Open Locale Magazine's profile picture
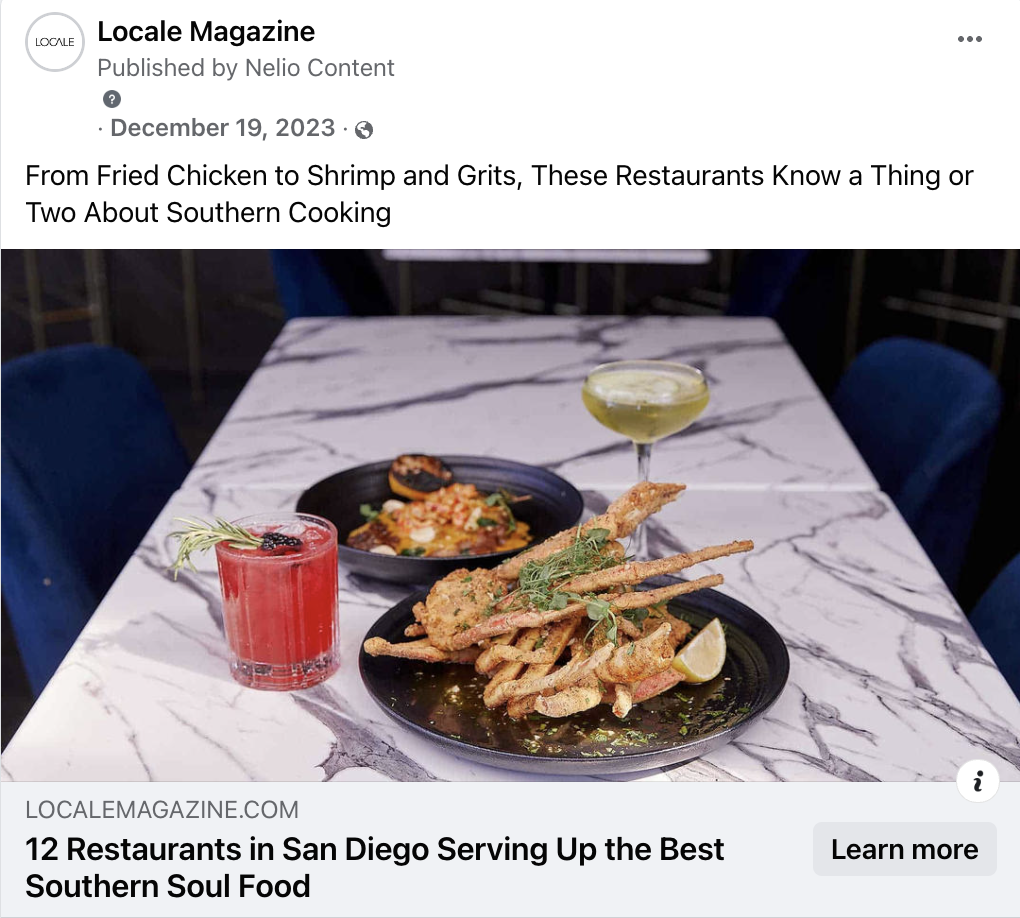1020x918 pixels. click(x=54, y=42)
